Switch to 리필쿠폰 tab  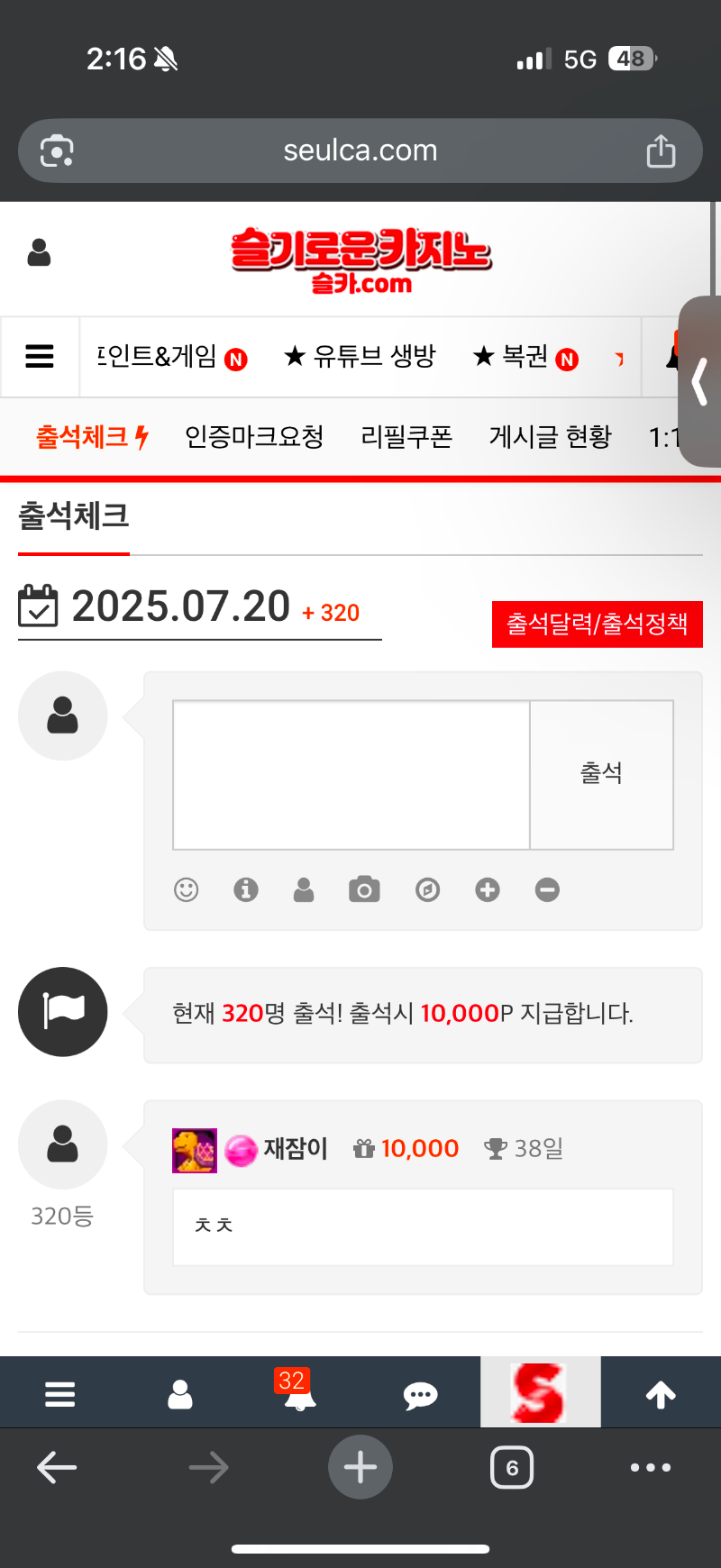[406, 437]
